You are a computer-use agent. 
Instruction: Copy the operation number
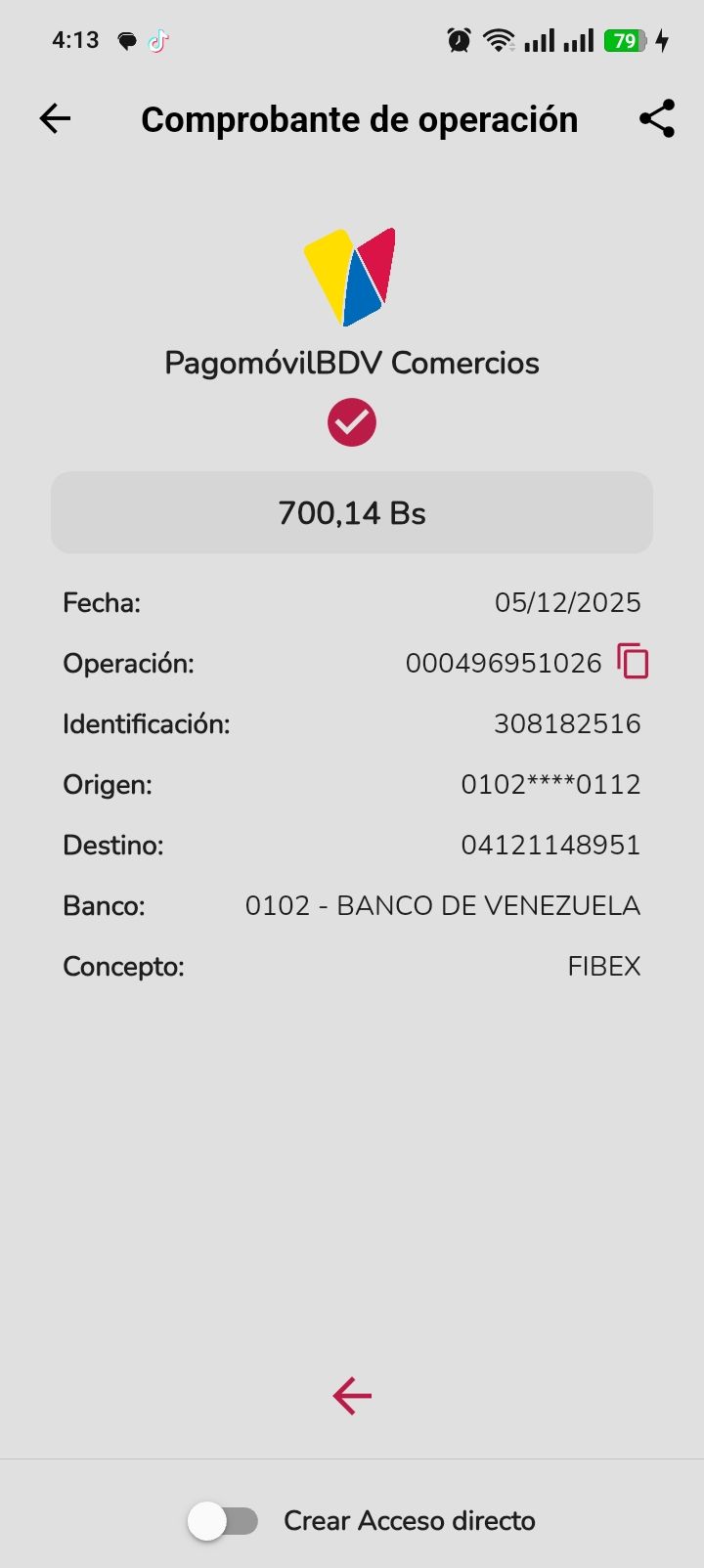tap(633, 662)
